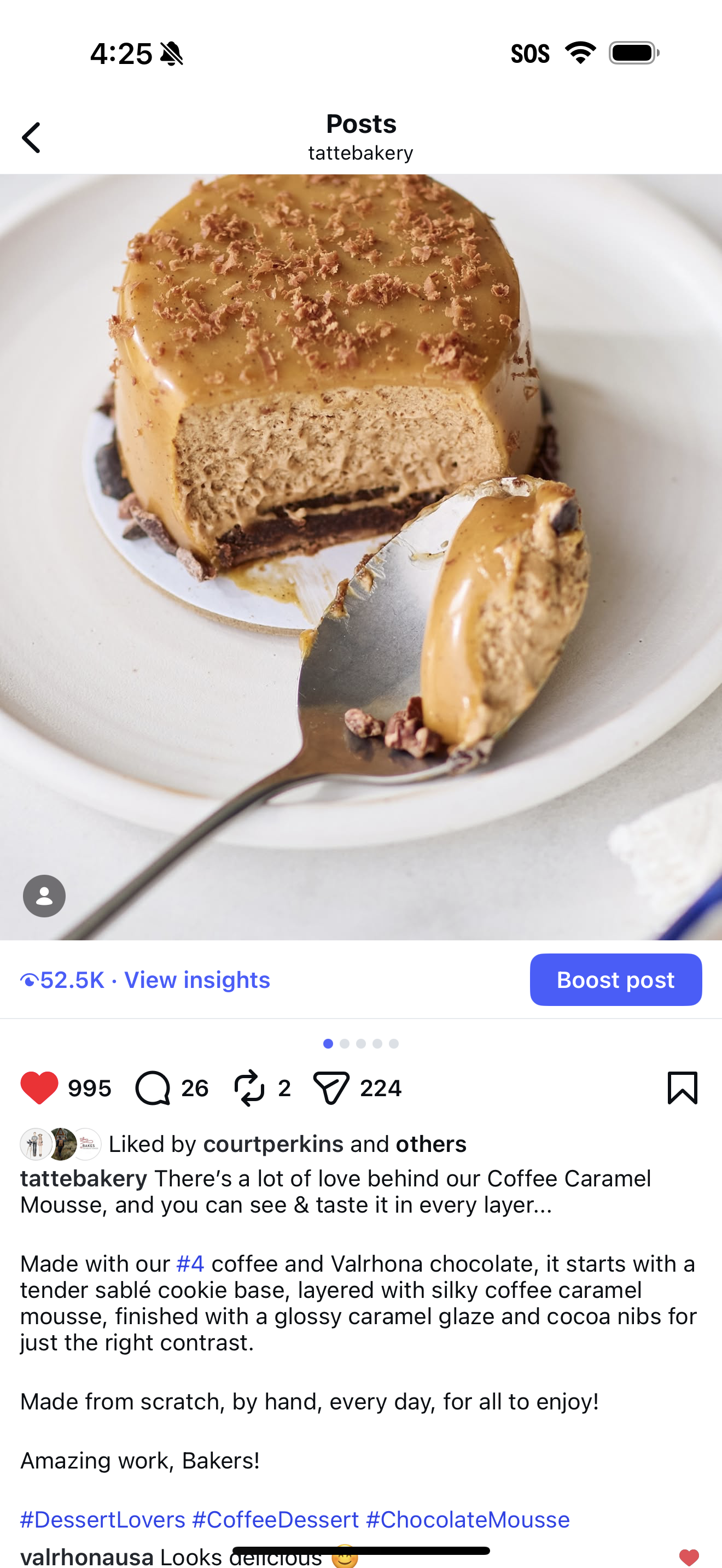Open tattebakery username in caption
This screenshot has height=1568, width=722.
[x=84, y=1178]
